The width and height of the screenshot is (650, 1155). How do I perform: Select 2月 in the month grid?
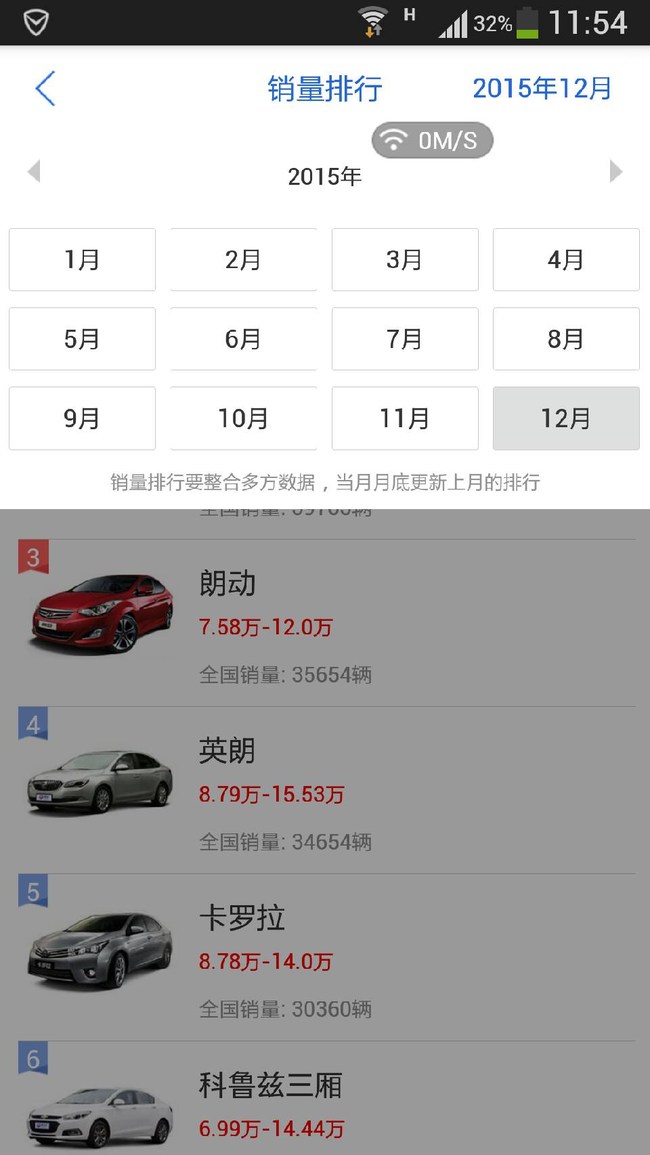243,260
